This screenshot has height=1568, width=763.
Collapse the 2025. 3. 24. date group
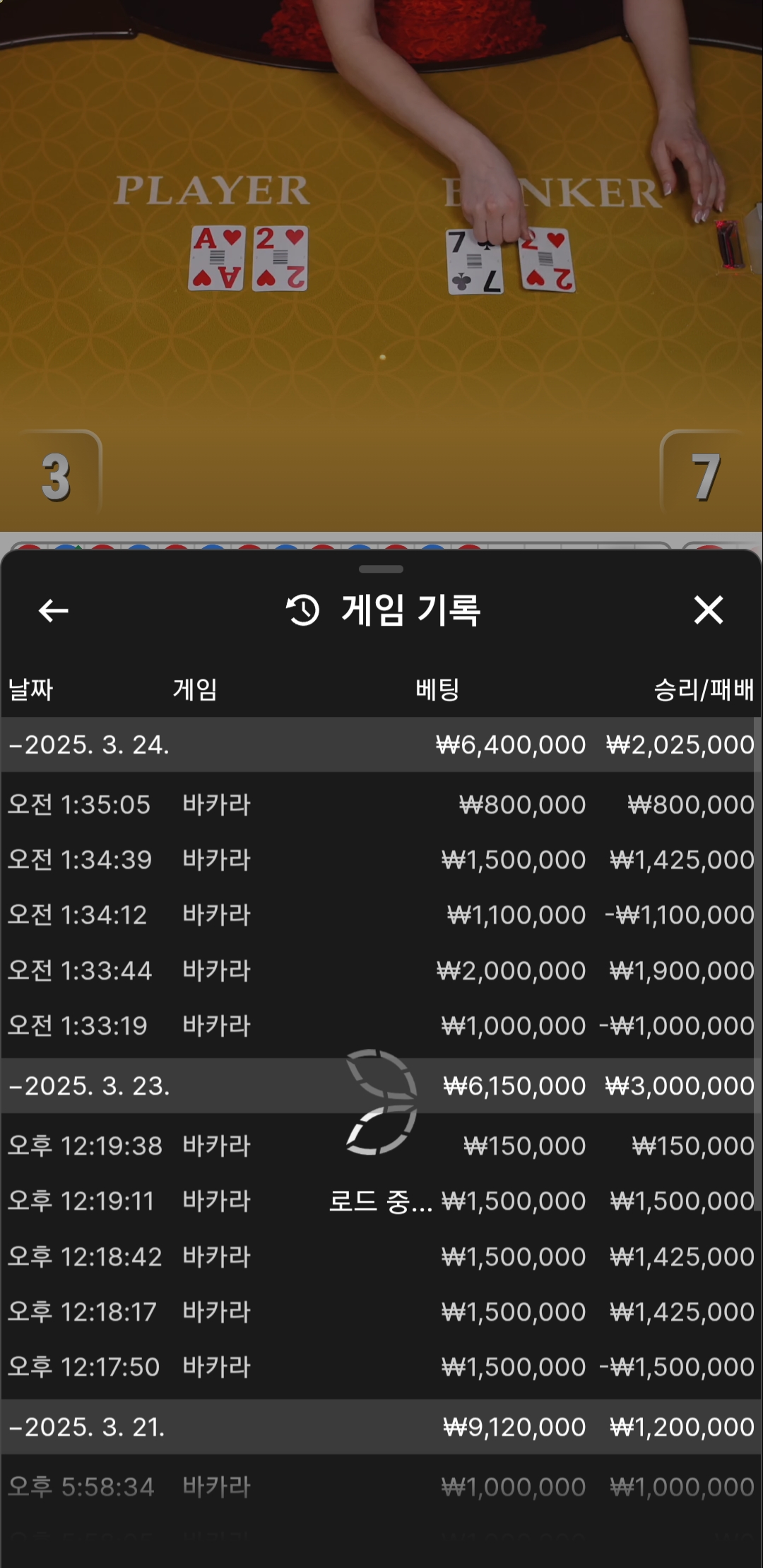(x=89, y=744)
